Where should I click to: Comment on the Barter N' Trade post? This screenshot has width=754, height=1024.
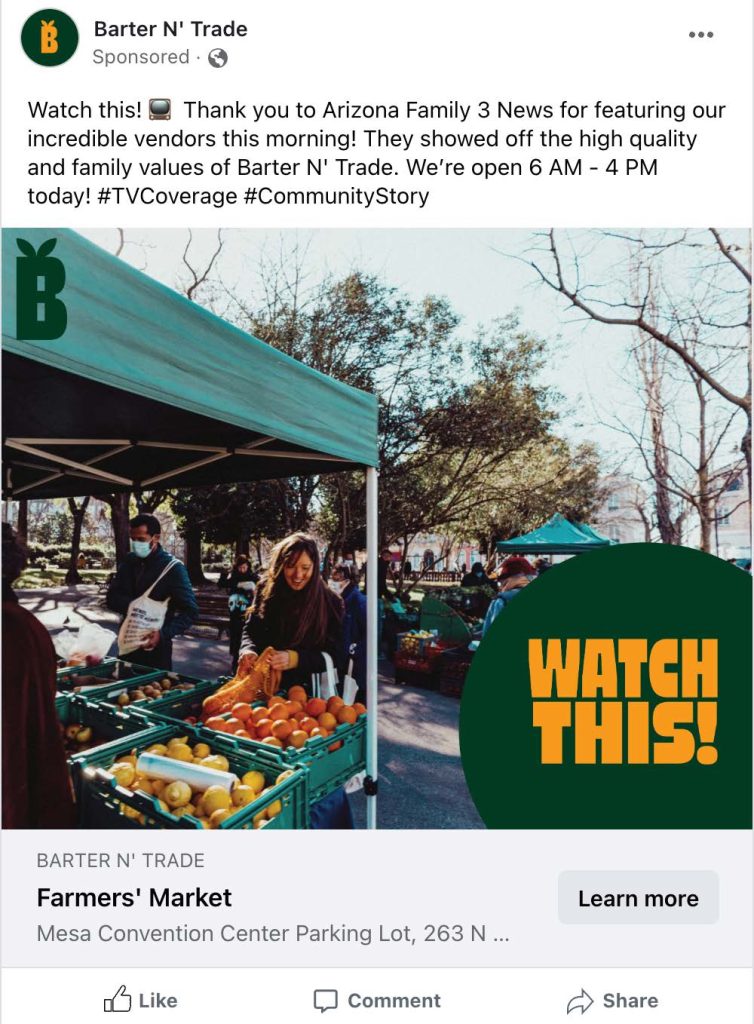coord(377,1000)
